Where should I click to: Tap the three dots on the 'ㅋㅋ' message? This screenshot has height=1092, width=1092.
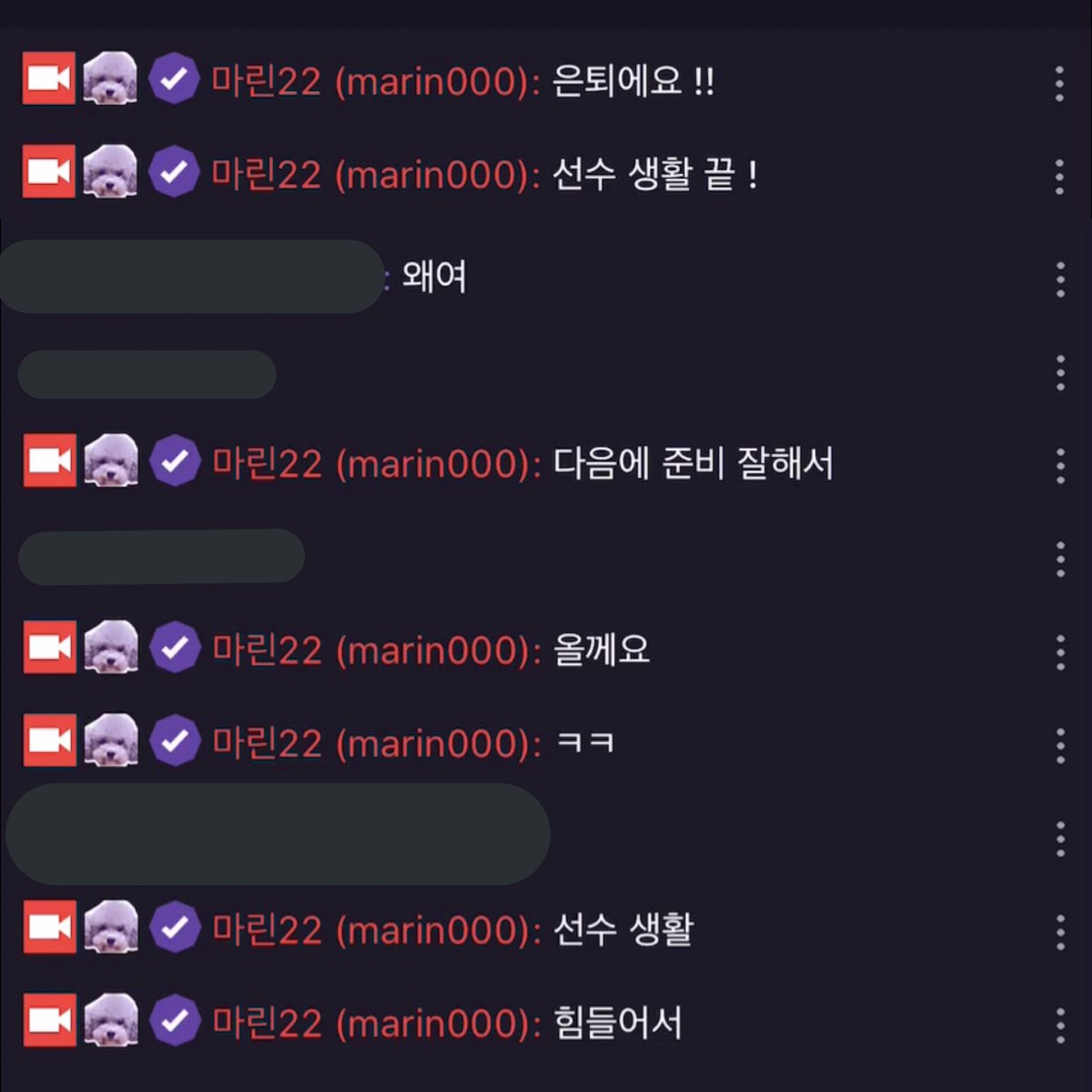(1060, 745)
